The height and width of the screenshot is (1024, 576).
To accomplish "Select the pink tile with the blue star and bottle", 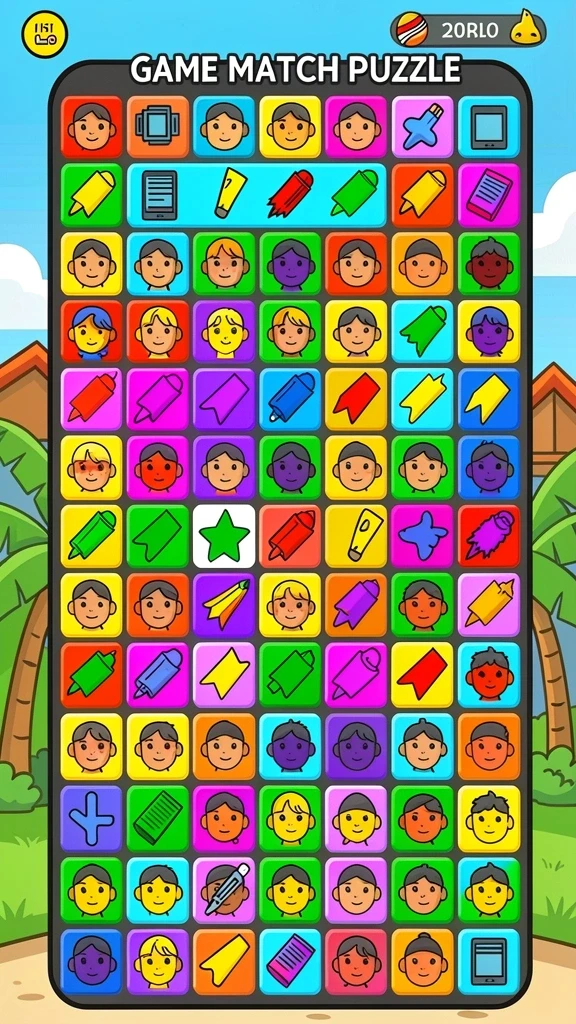I will pyautogui.click(x=422, y=127).
